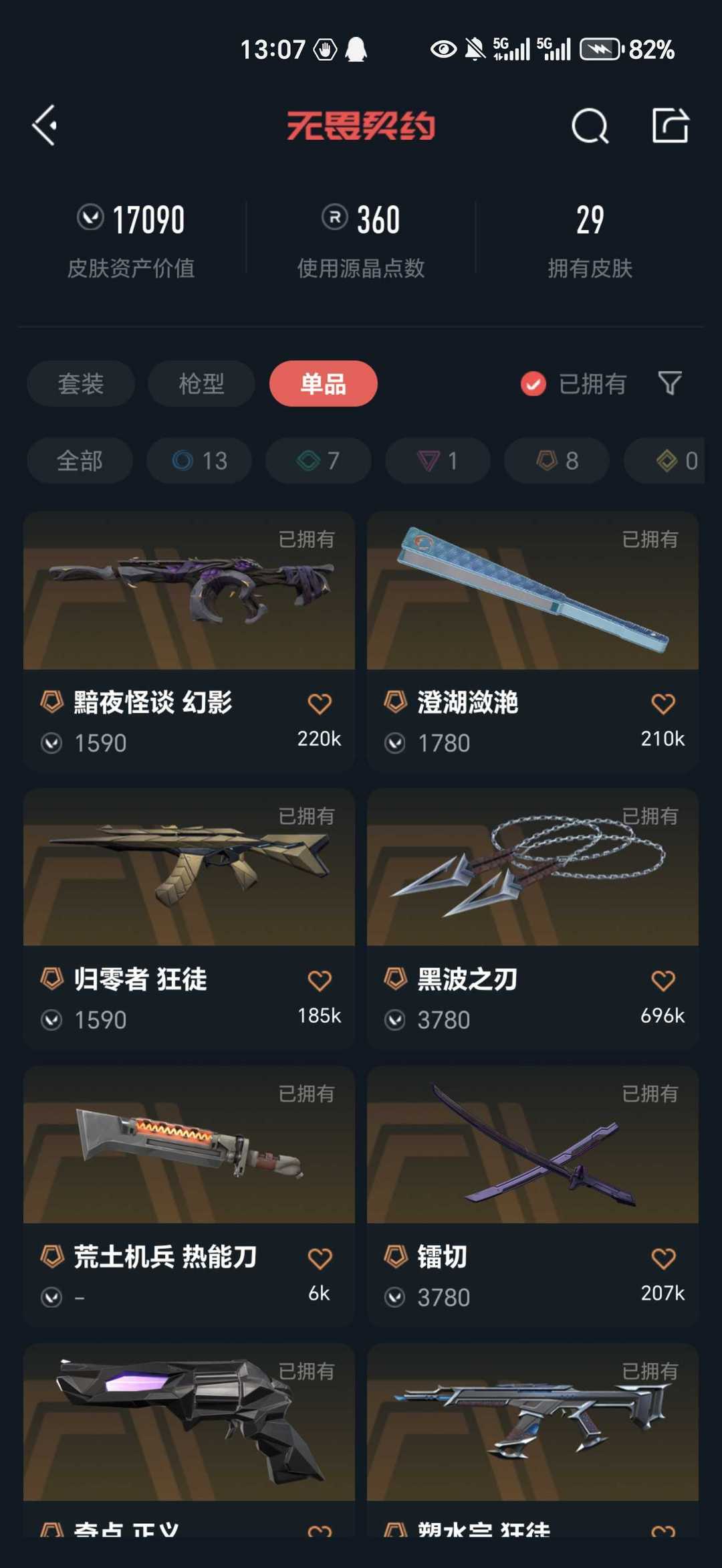Screen dimensions: 722x1568
Task: Filter by the pink tier chip with 1
Action: coord(438,460)
